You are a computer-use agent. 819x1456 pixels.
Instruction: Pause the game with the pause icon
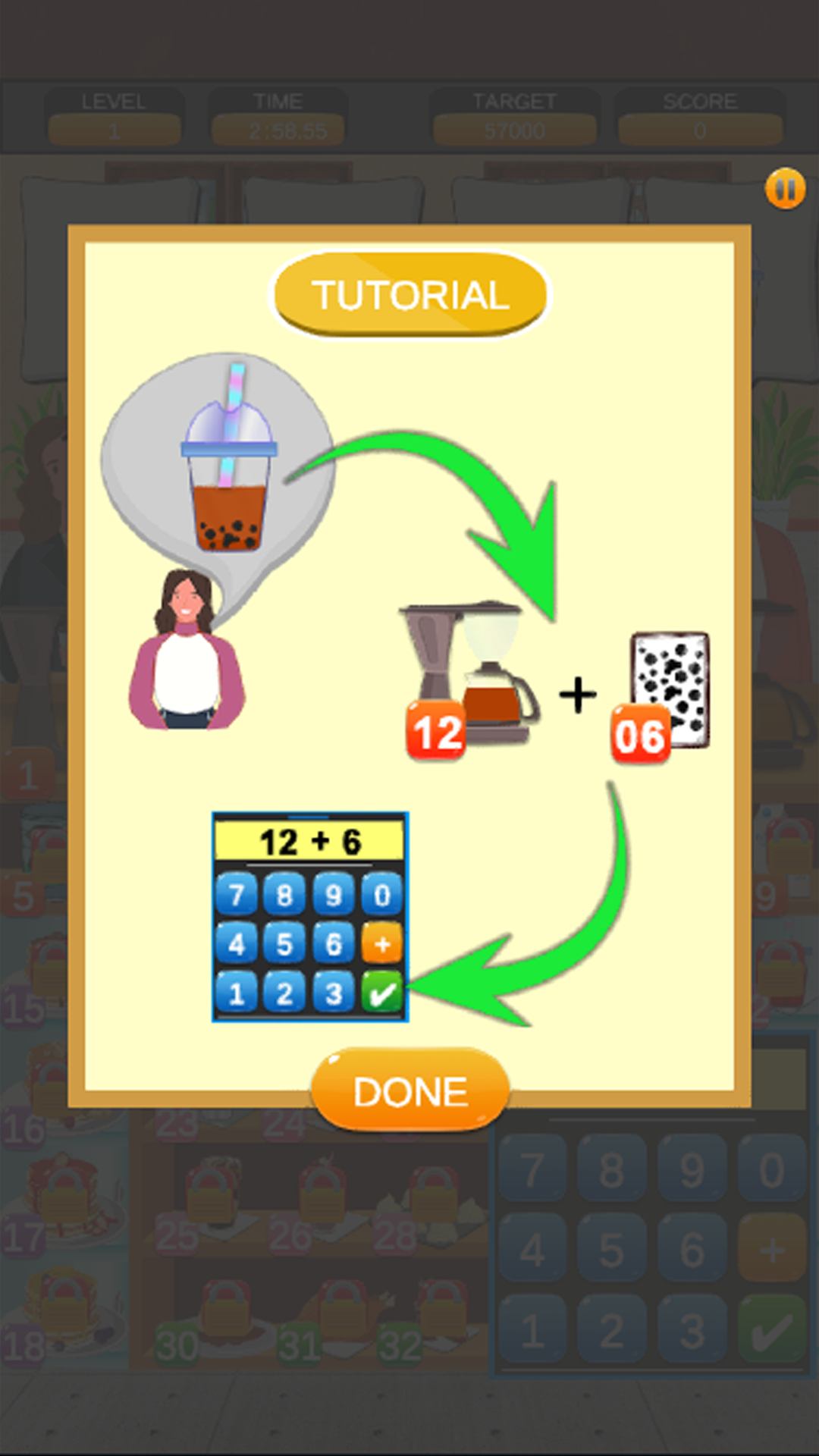pos(786,188)
